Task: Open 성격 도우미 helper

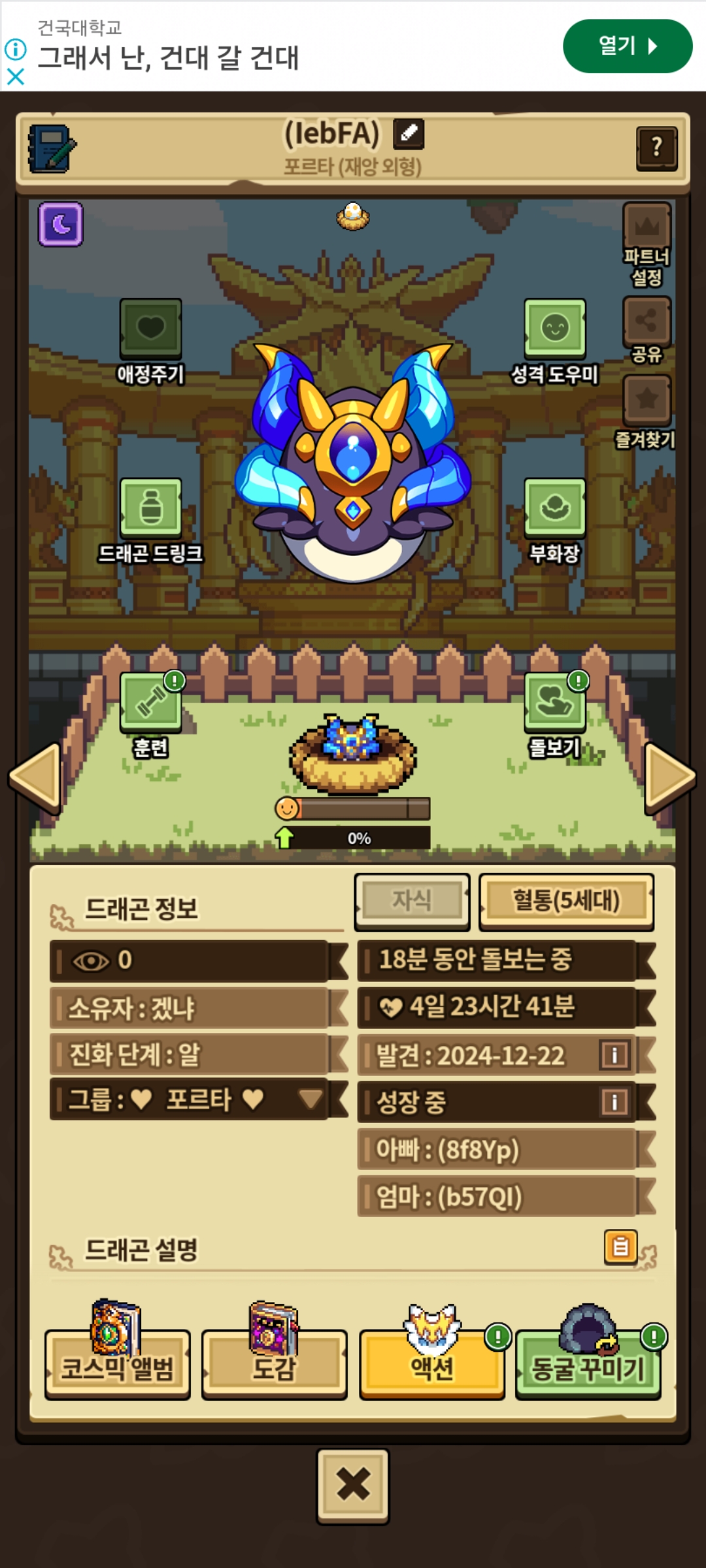Action: pos(554,329)
